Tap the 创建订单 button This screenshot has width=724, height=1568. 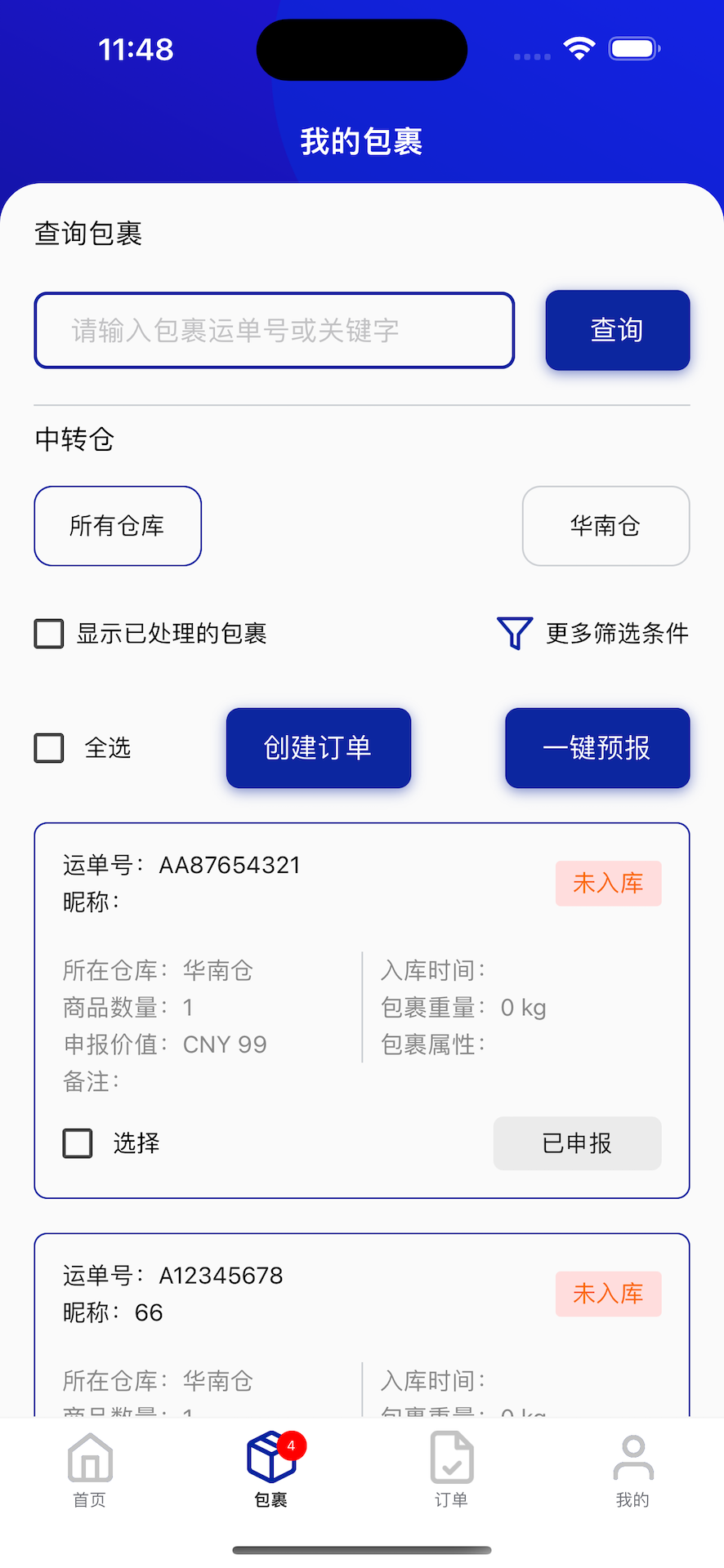(318, 748)
